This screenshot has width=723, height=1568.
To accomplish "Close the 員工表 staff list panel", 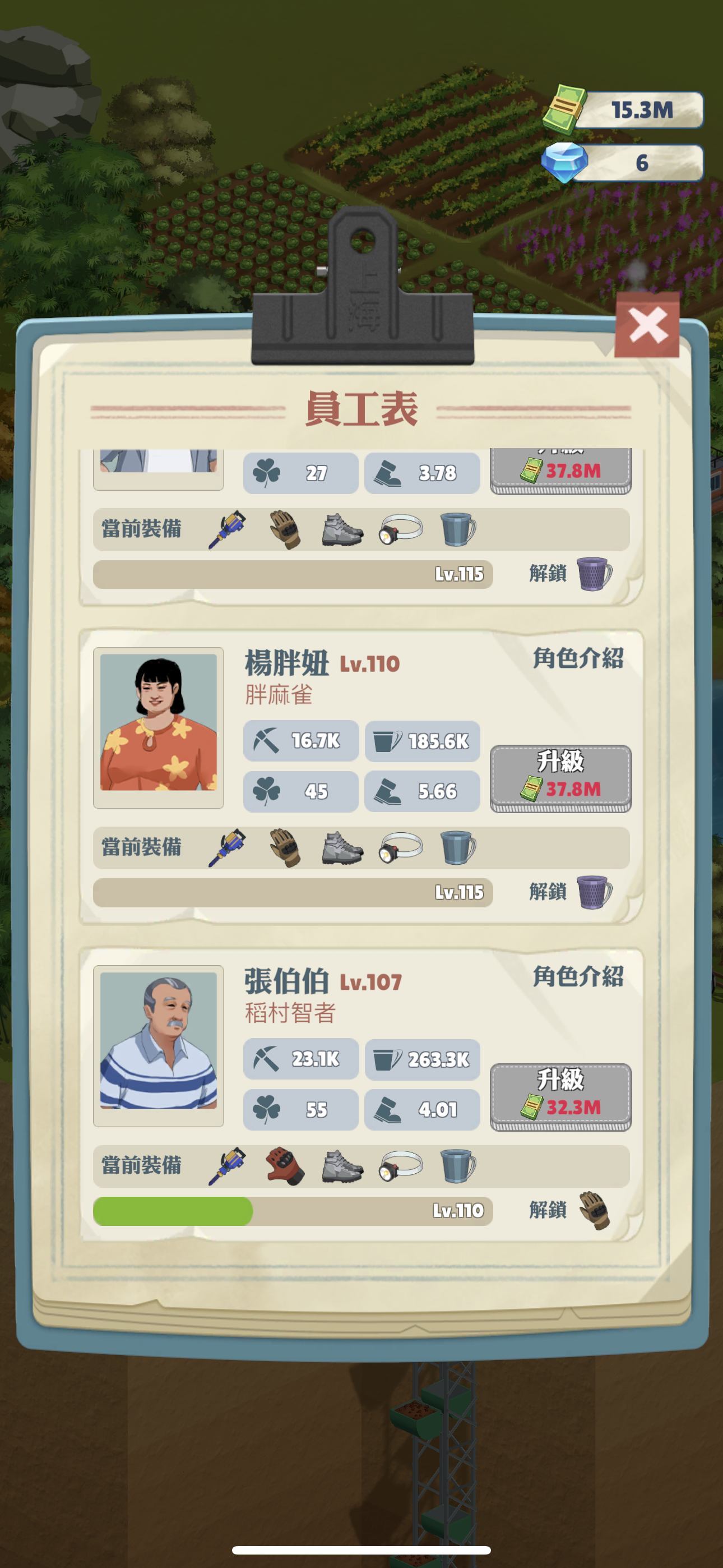I will 646,325.
